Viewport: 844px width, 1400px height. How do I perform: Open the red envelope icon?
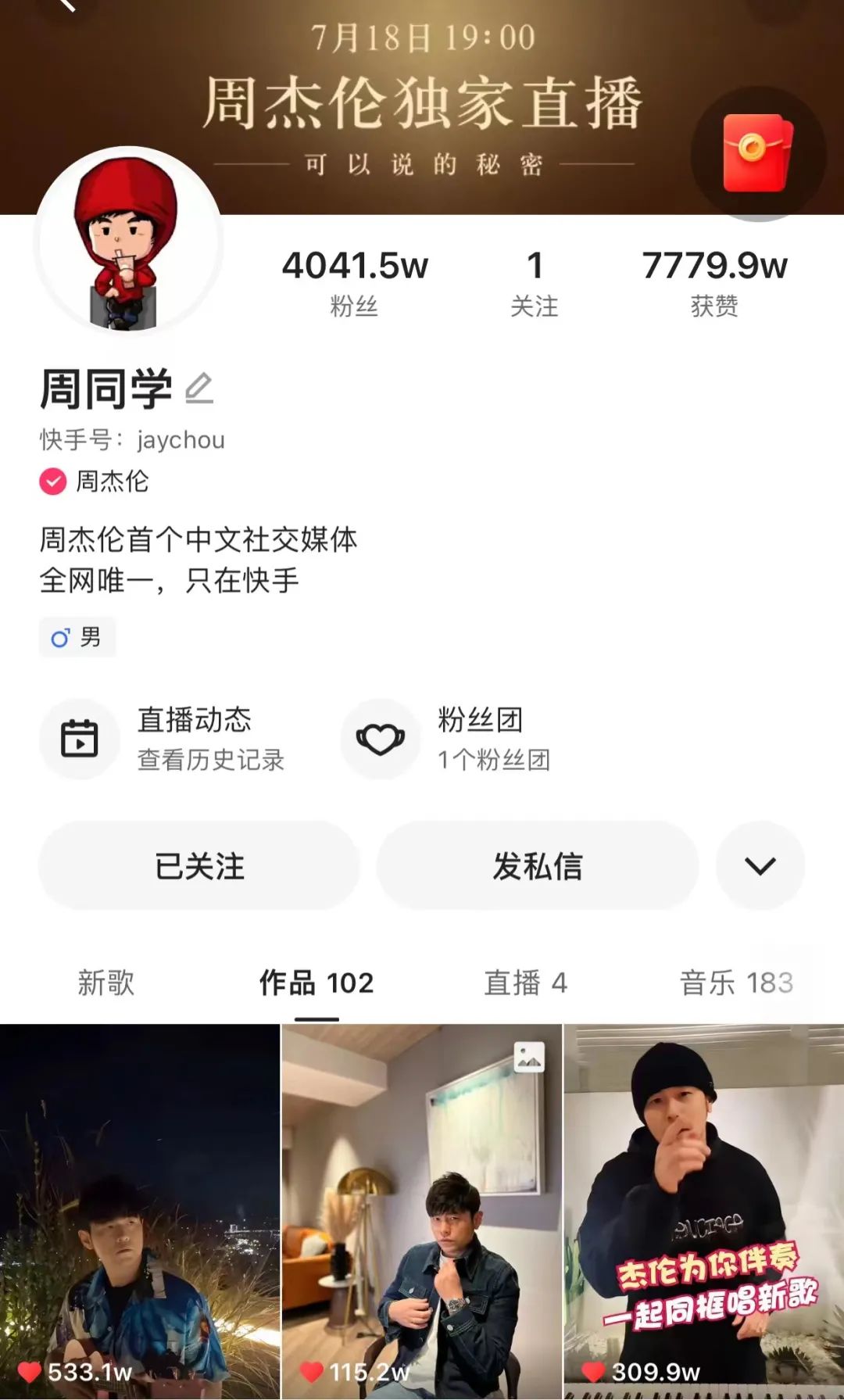pos(757,153)
